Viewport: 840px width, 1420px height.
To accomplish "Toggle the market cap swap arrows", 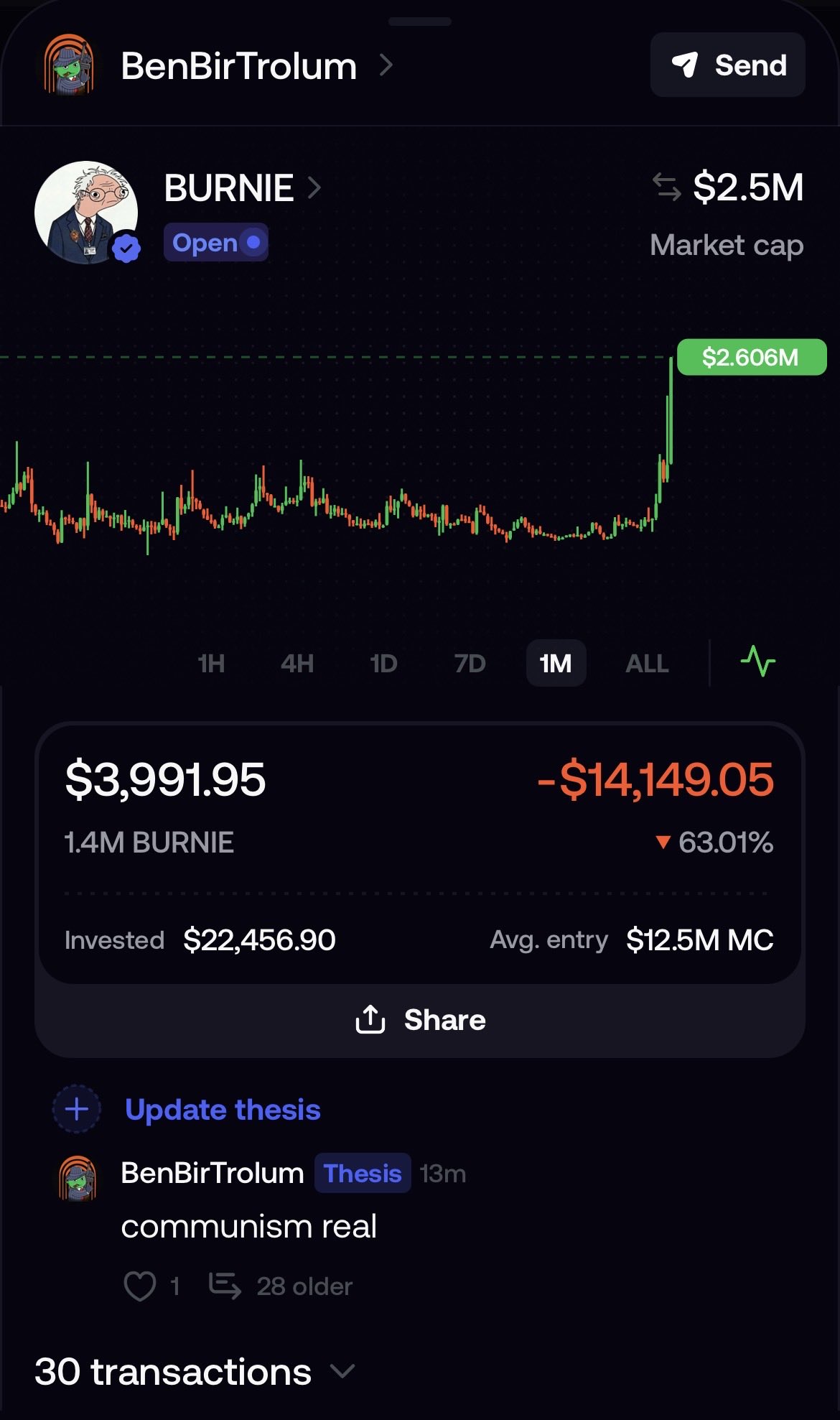I will click(666, 187).
